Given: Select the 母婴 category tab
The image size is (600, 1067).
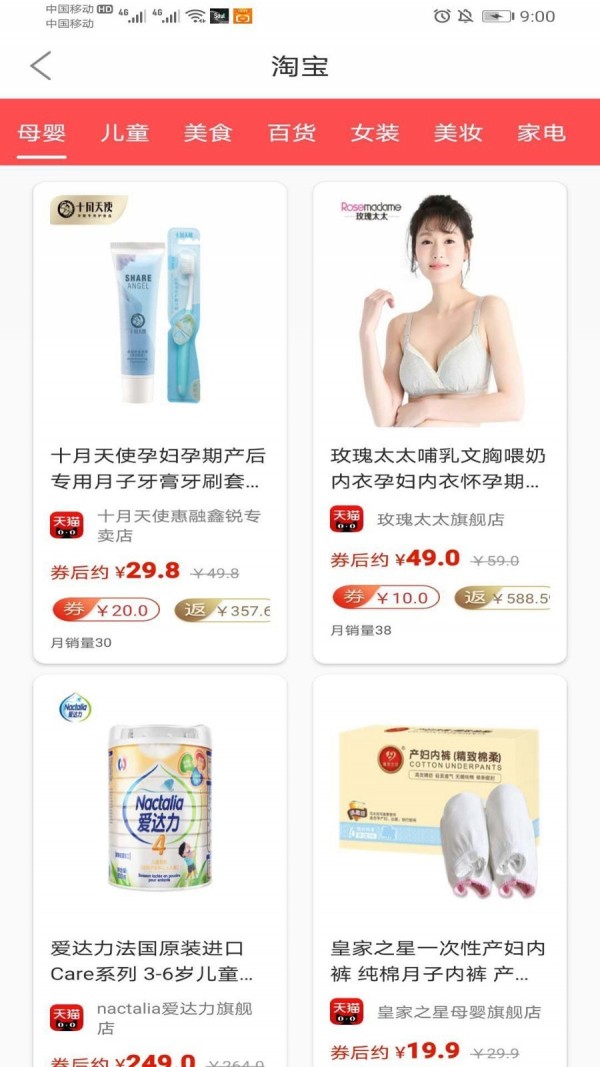Looking at the screenshot, I should click(x=42, y=133).
